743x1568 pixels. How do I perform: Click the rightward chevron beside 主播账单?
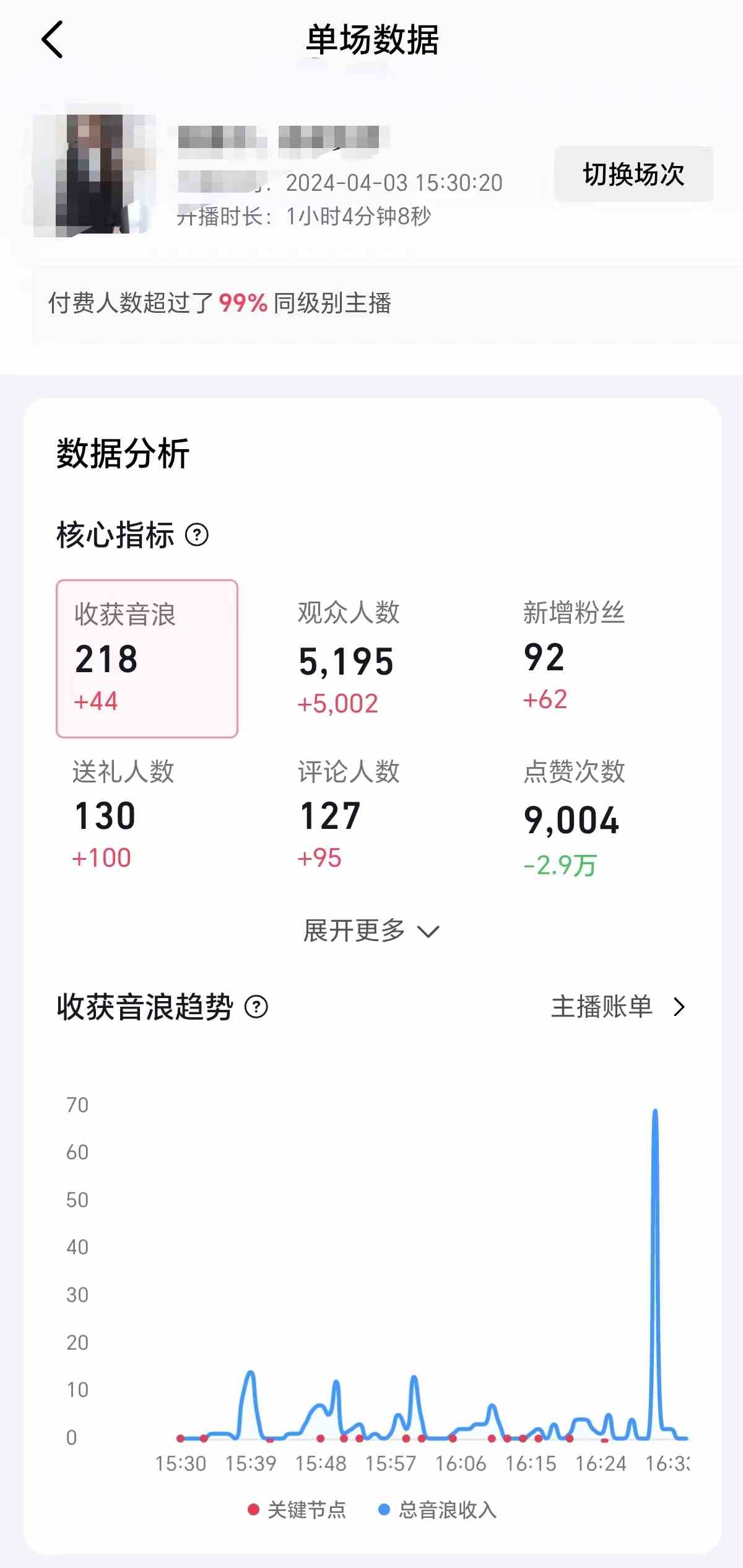[680, 1007]
